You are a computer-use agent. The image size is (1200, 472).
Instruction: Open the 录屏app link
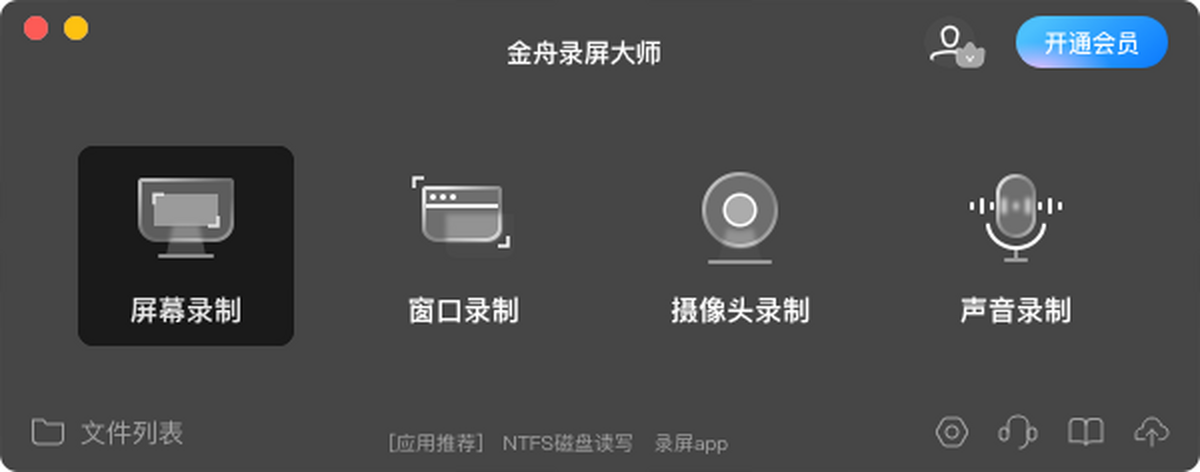pyautogui.click(x=691, y=443)
